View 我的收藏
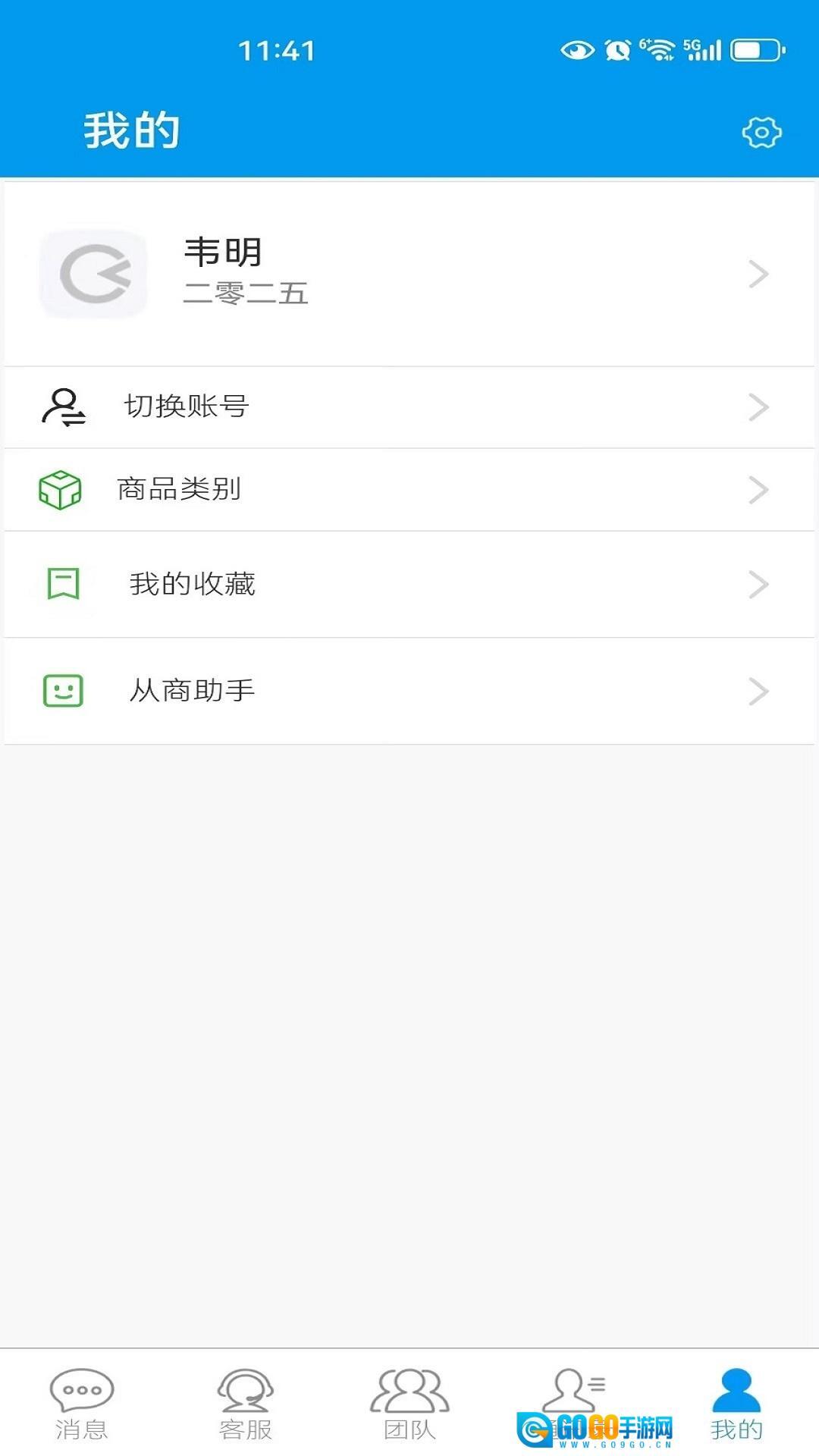 pos(409,584)
